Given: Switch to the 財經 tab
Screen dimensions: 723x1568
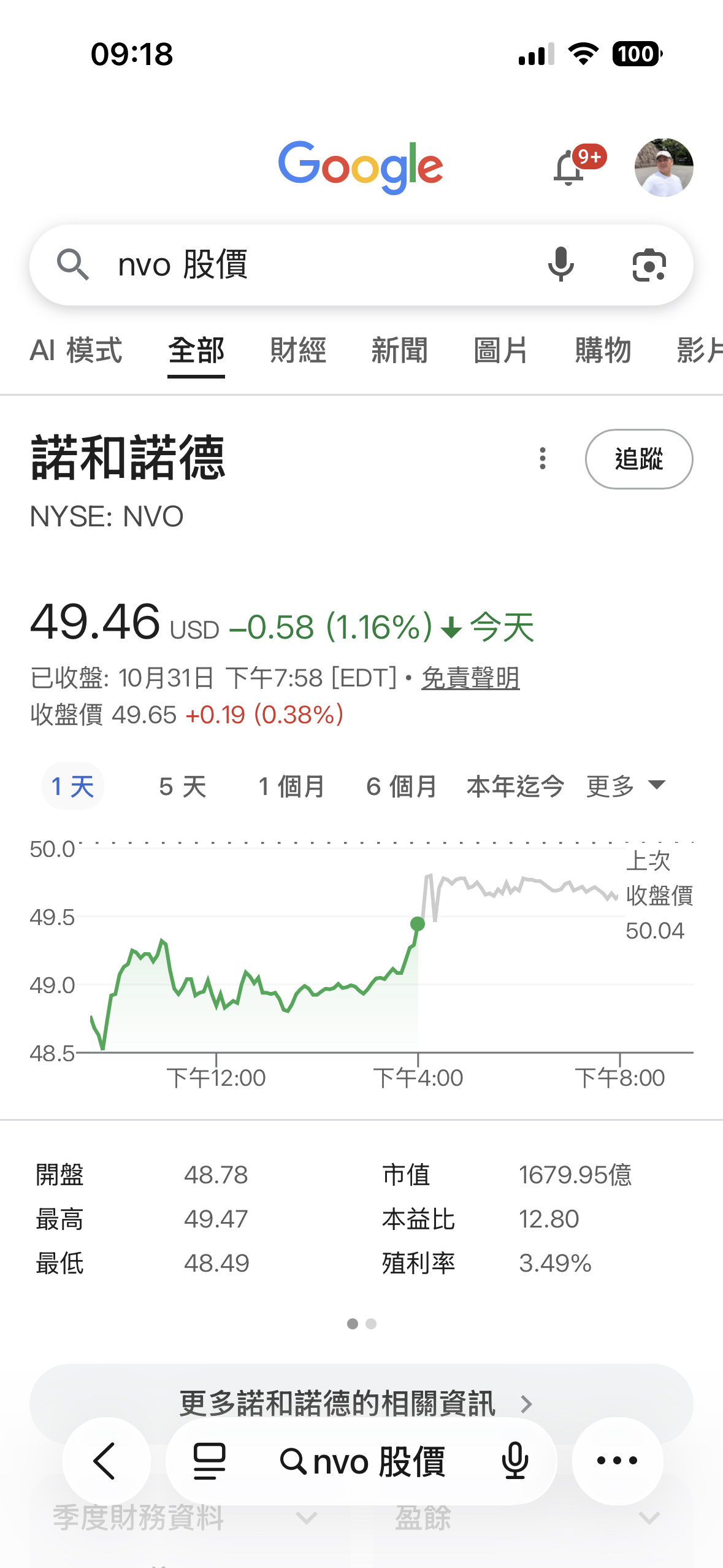Looking at the screenshot, I should (298, 351).
